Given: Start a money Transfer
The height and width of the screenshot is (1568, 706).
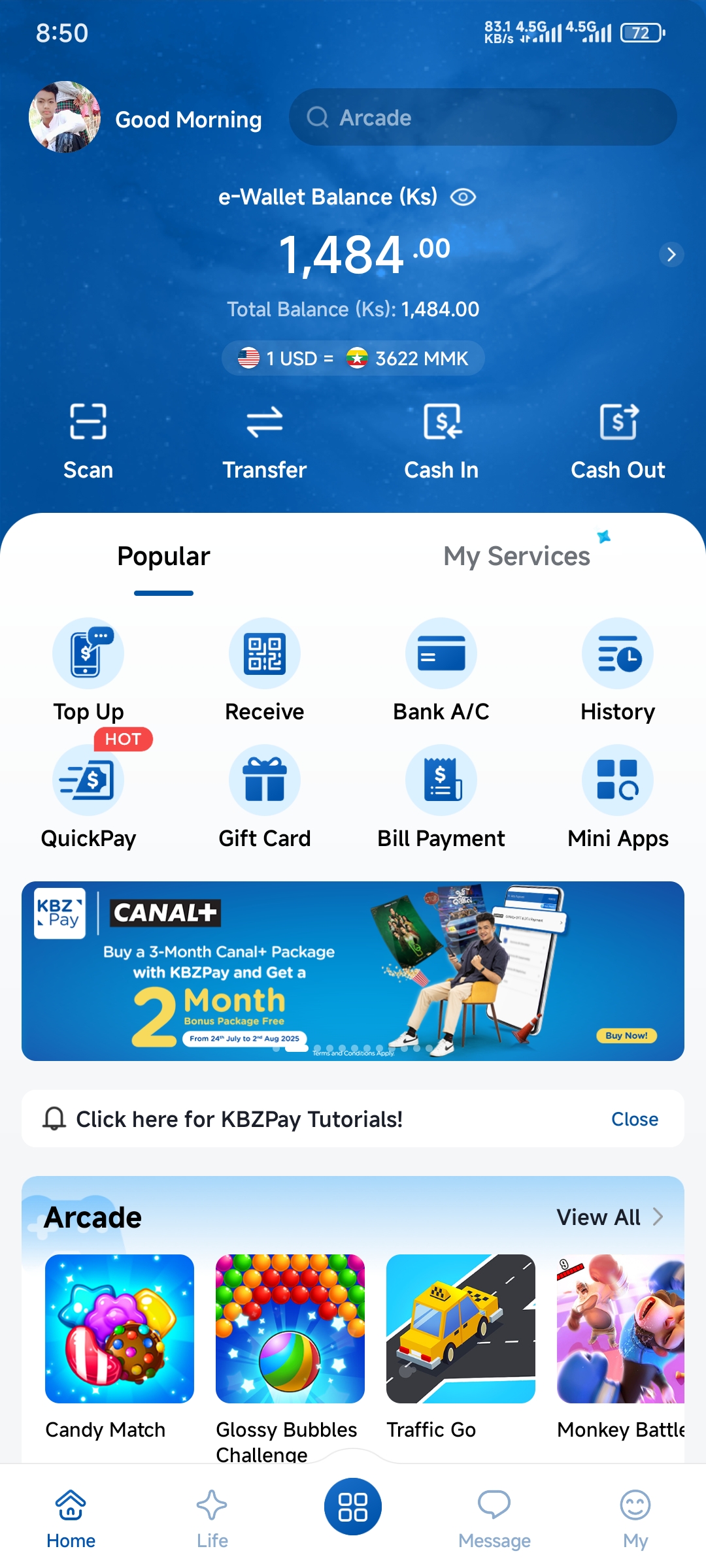Looking at the screenshot, I should tap(265, 440).
